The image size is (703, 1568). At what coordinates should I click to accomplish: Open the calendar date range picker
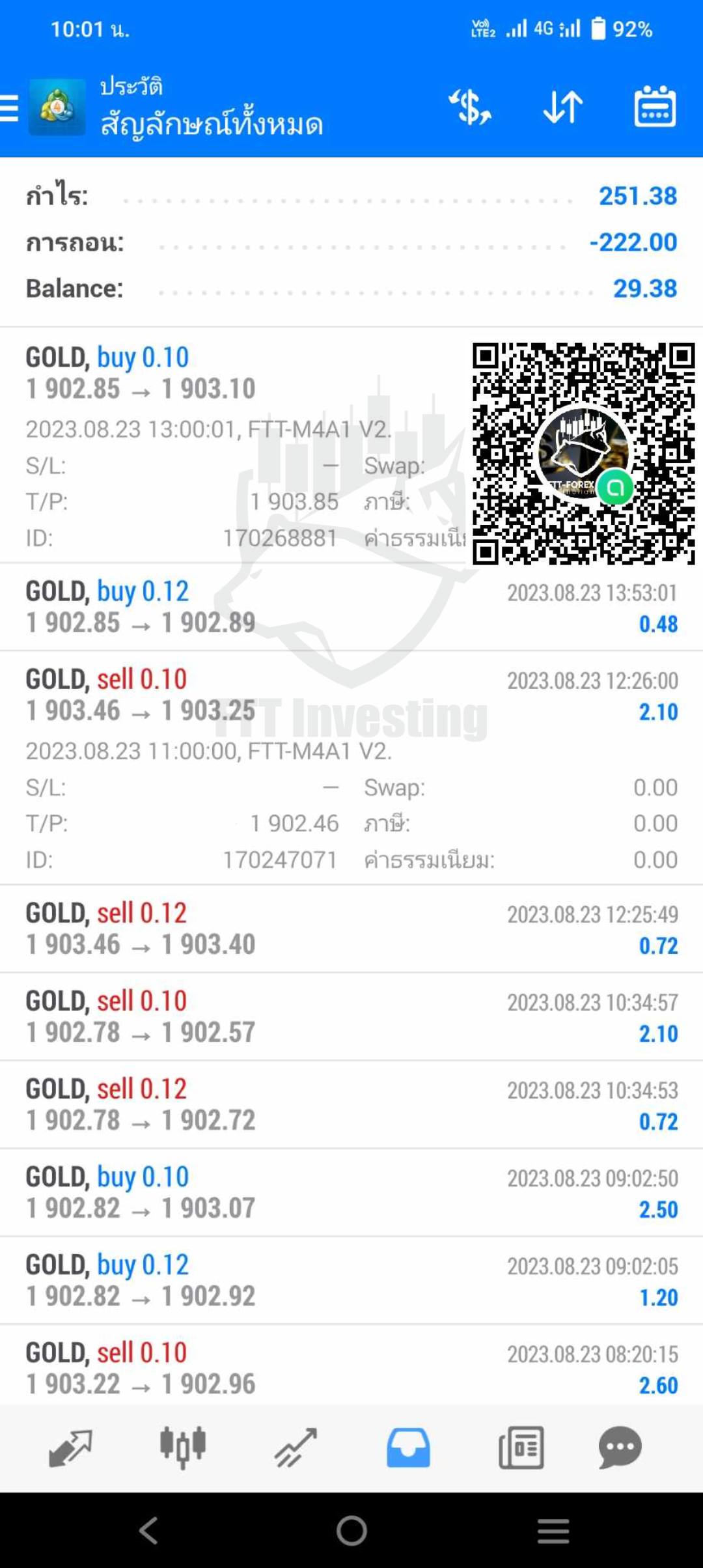(655, 106)
